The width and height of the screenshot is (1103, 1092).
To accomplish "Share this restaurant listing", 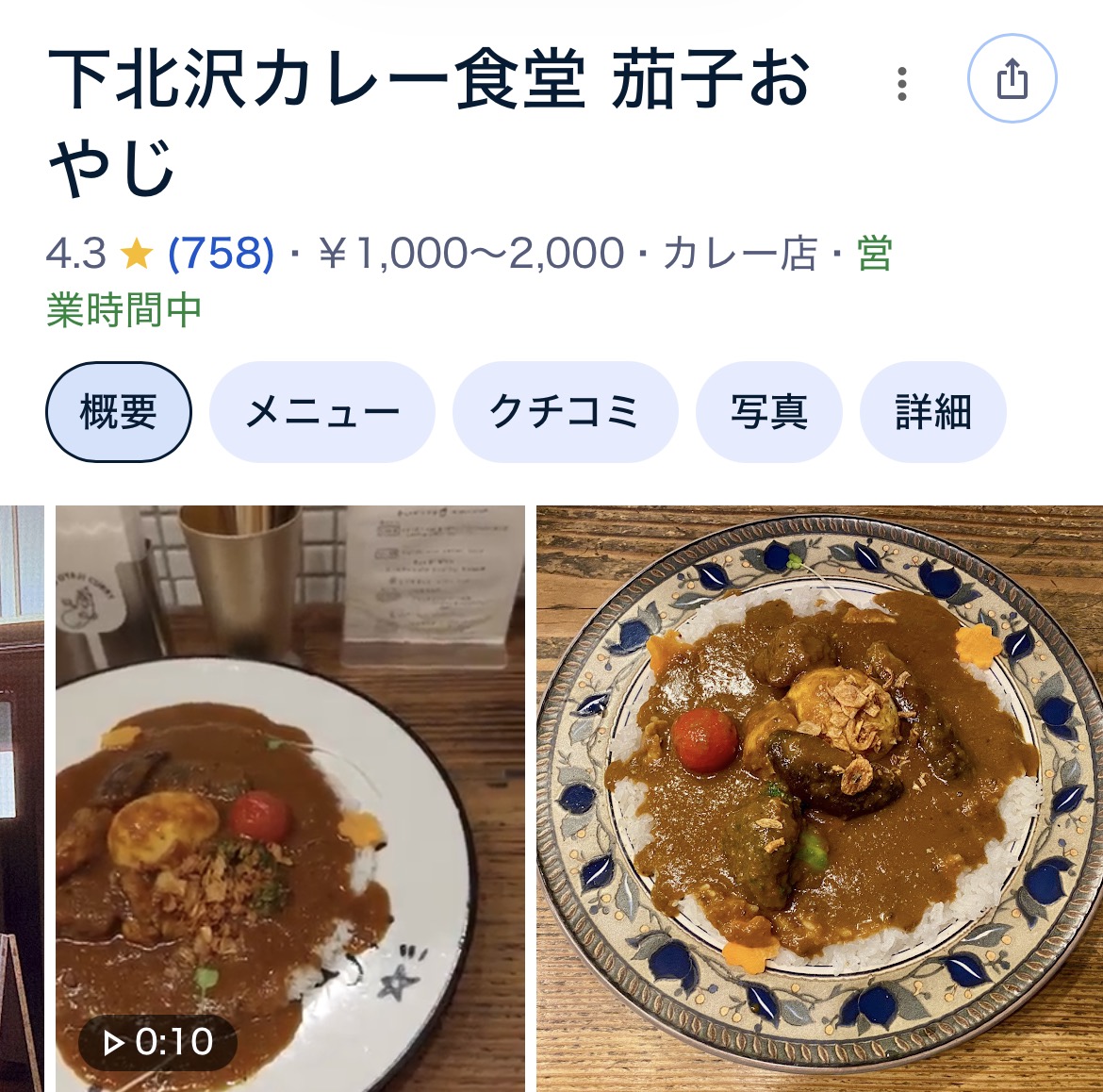I will (x=1012, y=78).
